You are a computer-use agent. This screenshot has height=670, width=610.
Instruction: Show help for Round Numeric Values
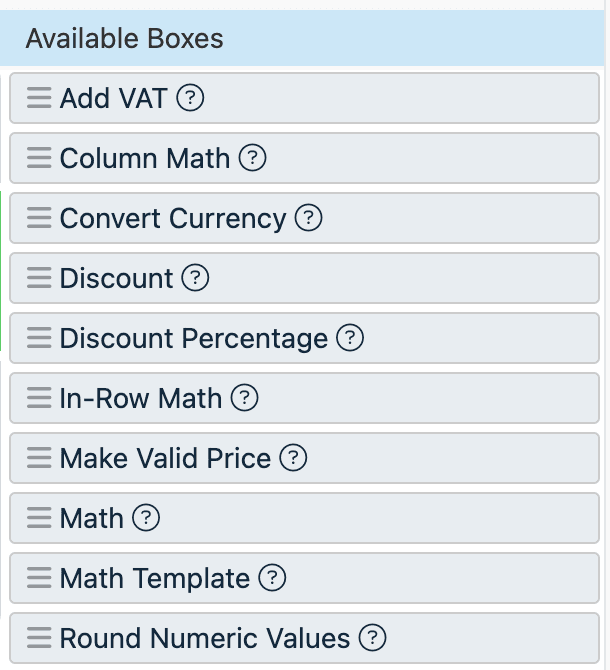click(372, 638)
